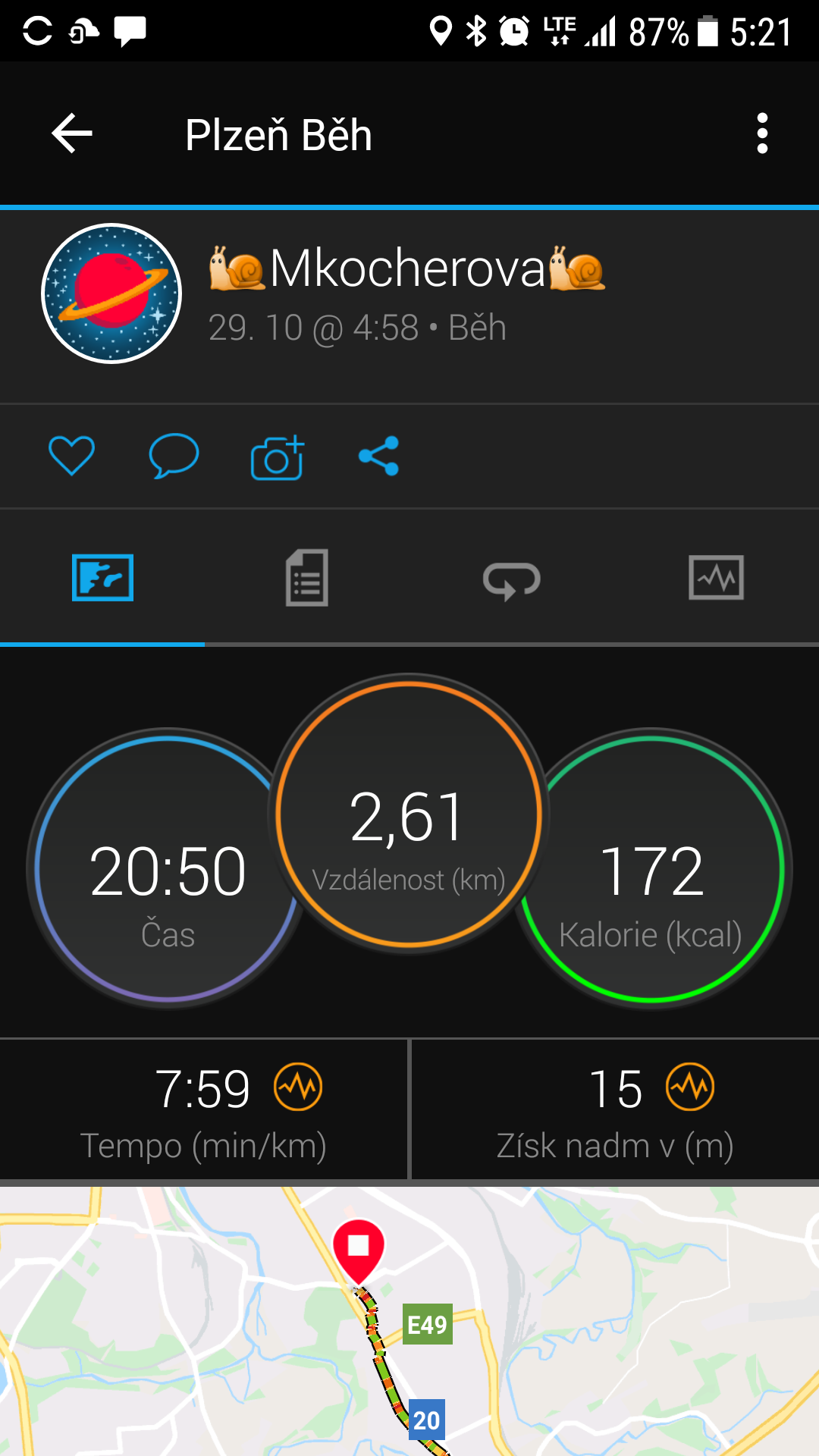This screenshot has height=1456, width=819.
Task: Add a photo with the camera icon
Action: 278,457
